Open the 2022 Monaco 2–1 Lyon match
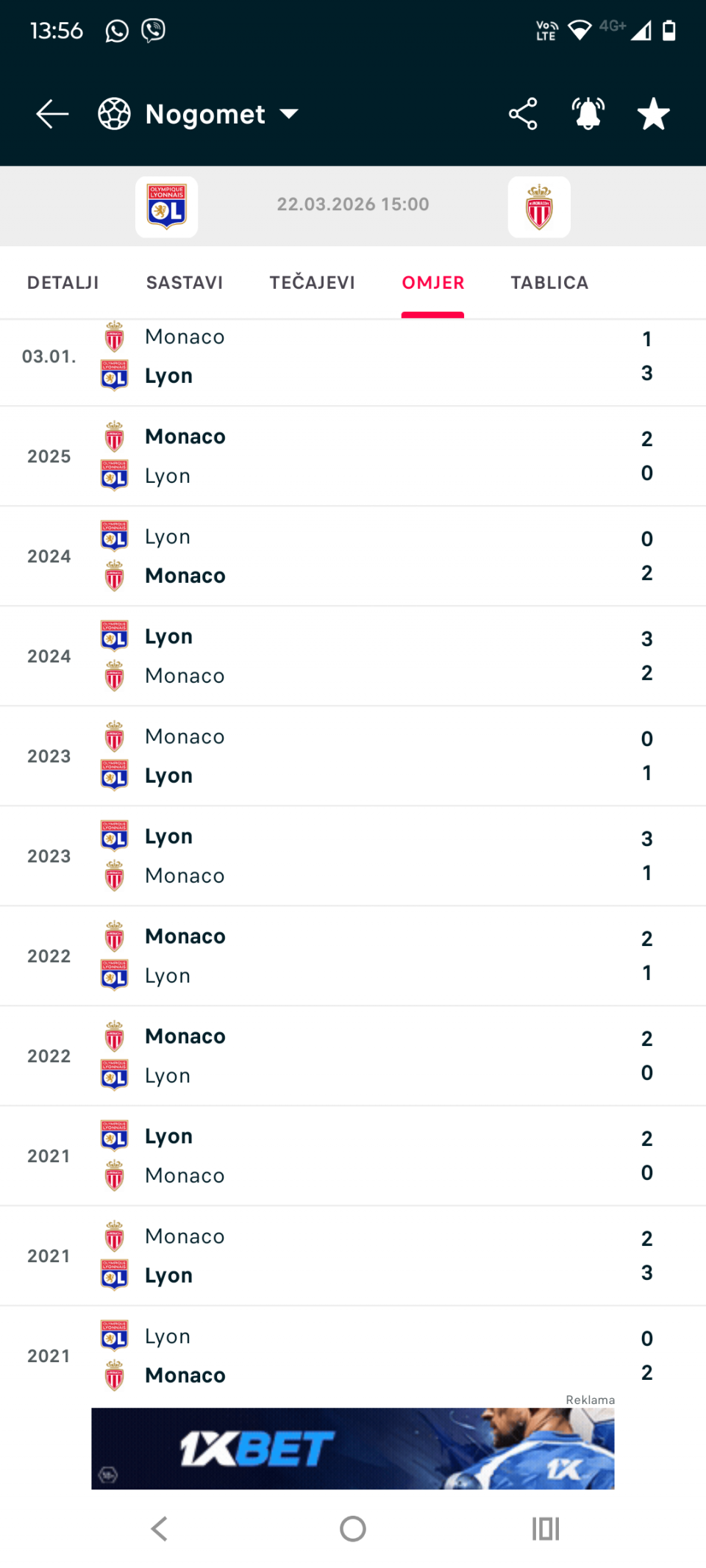706x1568 pixels. [353, 956]
